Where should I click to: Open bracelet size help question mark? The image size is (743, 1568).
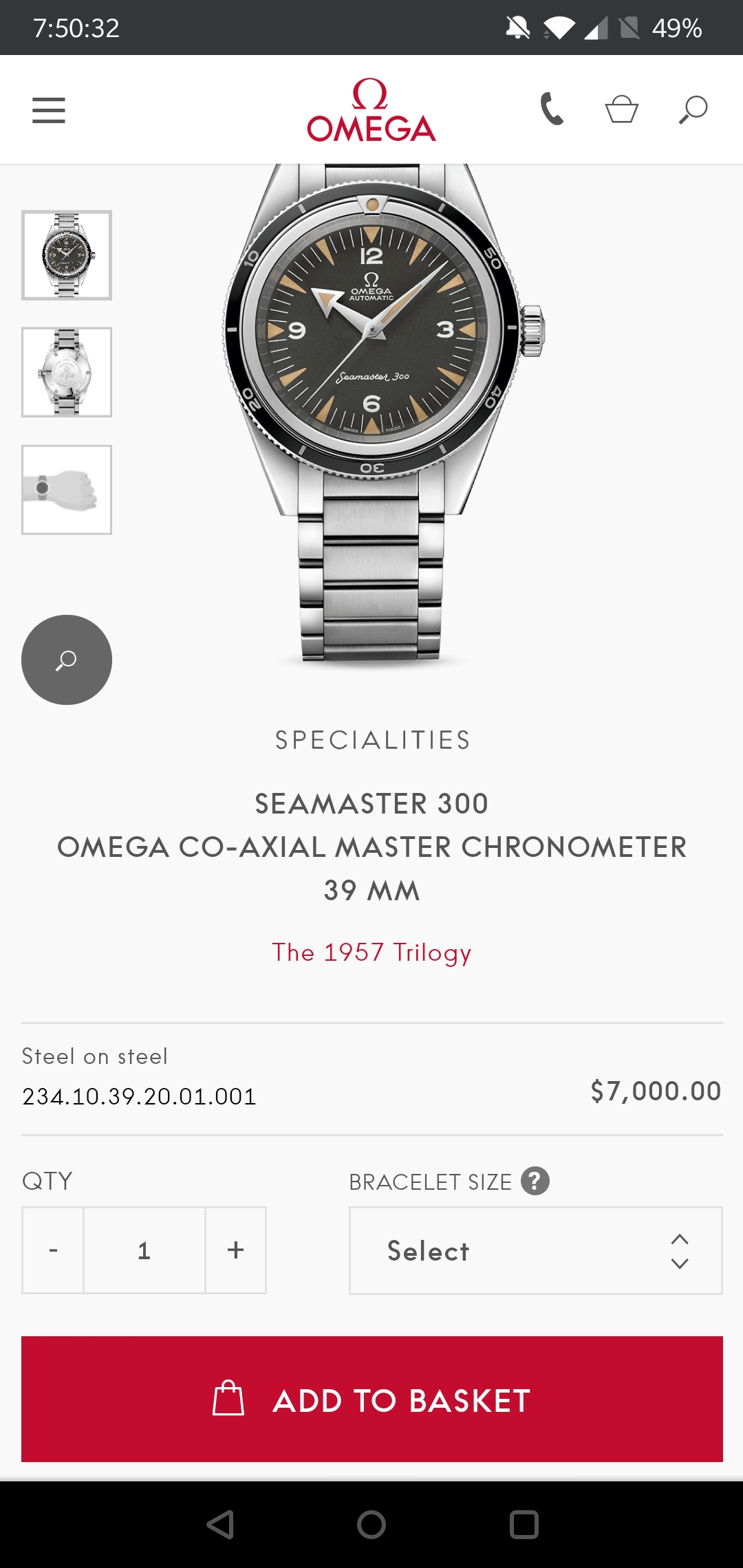535,1181
